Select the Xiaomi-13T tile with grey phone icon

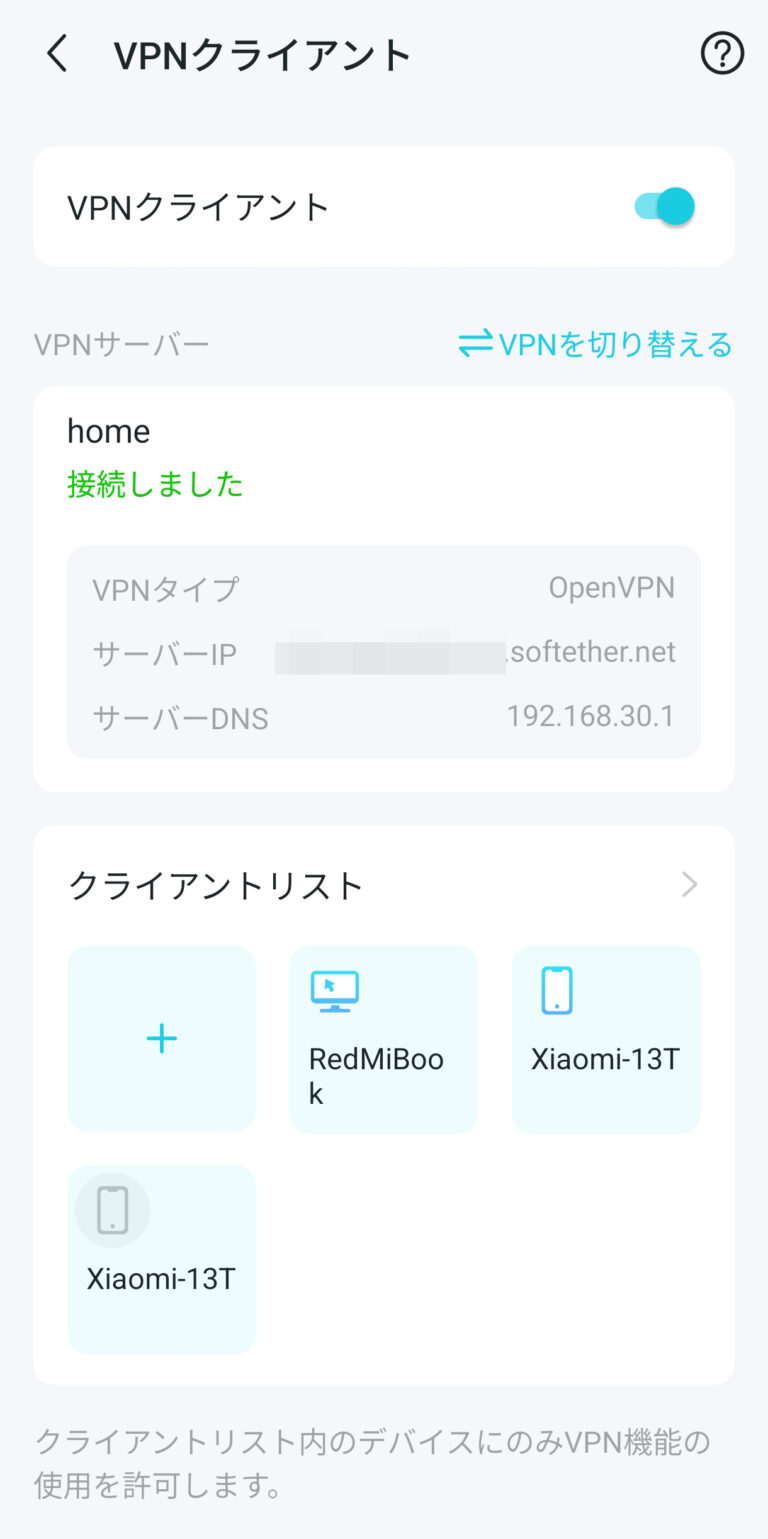coord(161,1258)
